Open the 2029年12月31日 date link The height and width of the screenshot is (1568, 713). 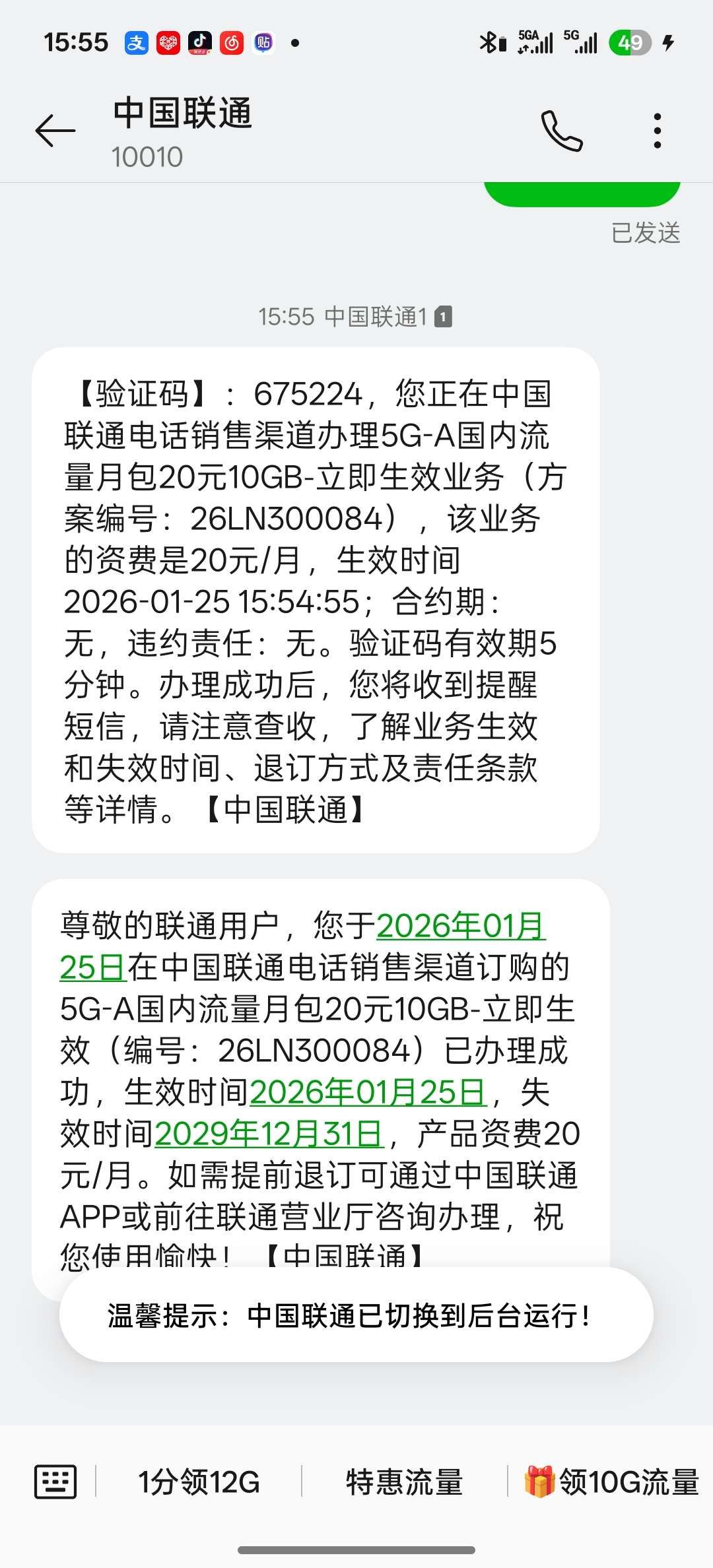[269, 1134]
